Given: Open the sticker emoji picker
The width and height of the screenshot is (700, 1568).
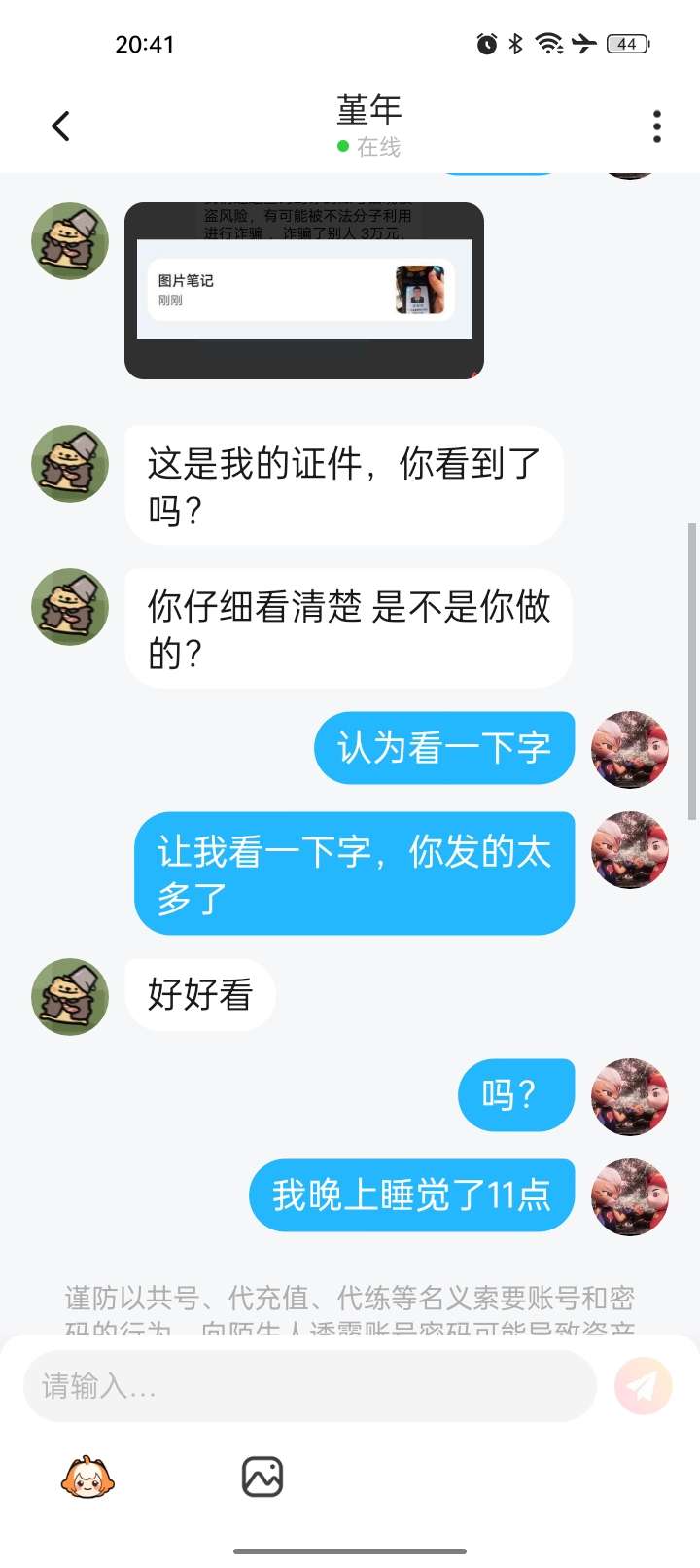Looking at the screenshot, I should tap(87, 1478).
